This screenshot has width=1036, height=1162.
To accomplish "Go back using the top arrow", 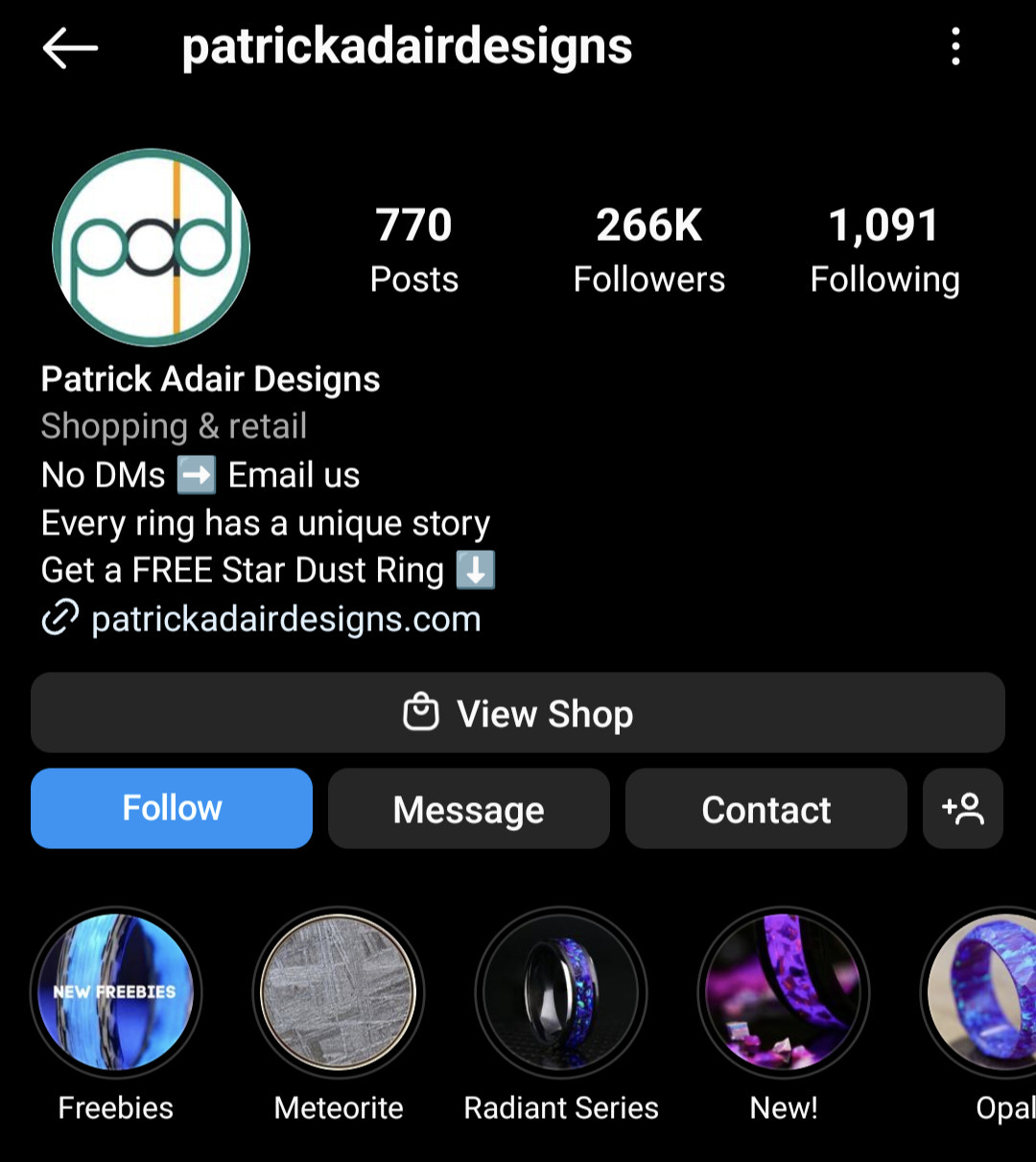I will (x=70, y=47).
